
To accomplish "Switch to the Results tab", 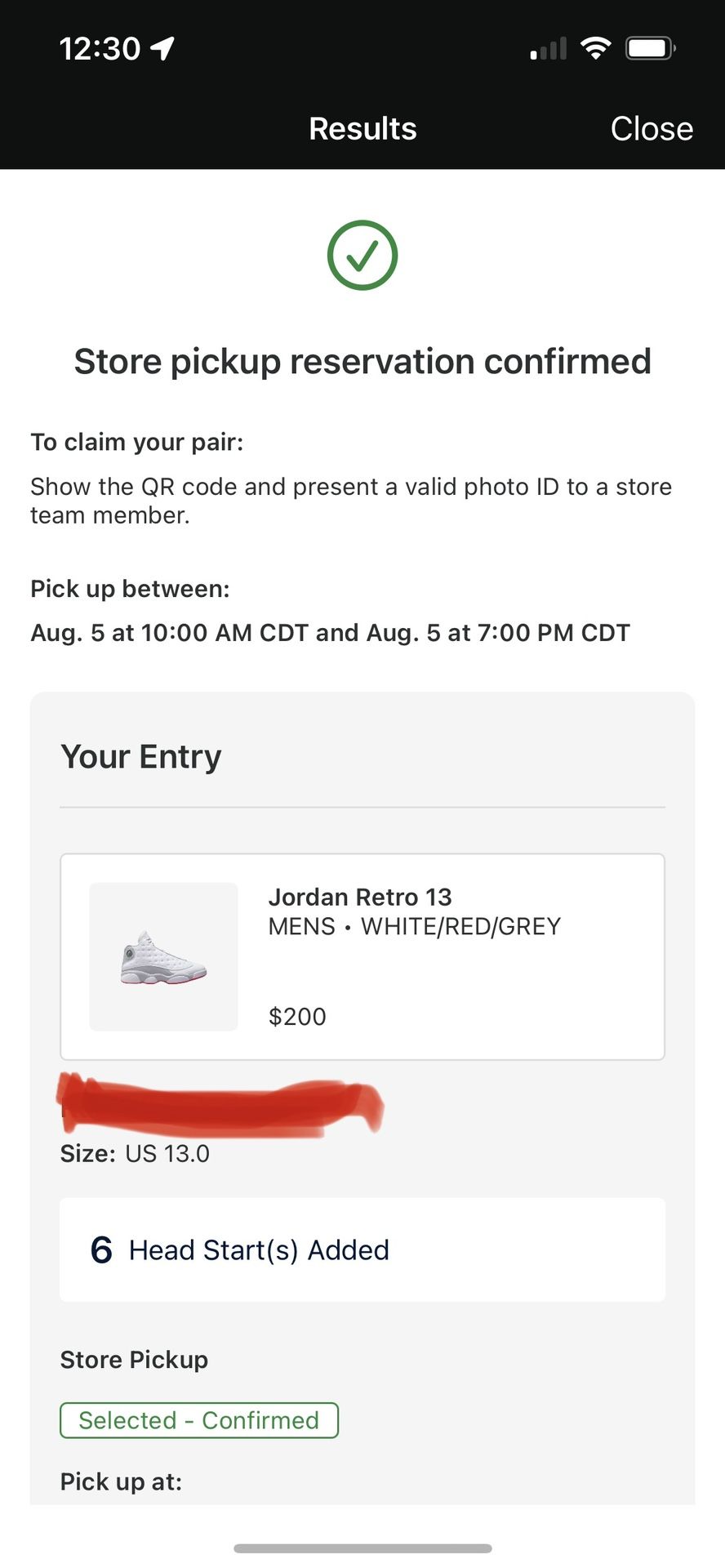I will [362, 128].
